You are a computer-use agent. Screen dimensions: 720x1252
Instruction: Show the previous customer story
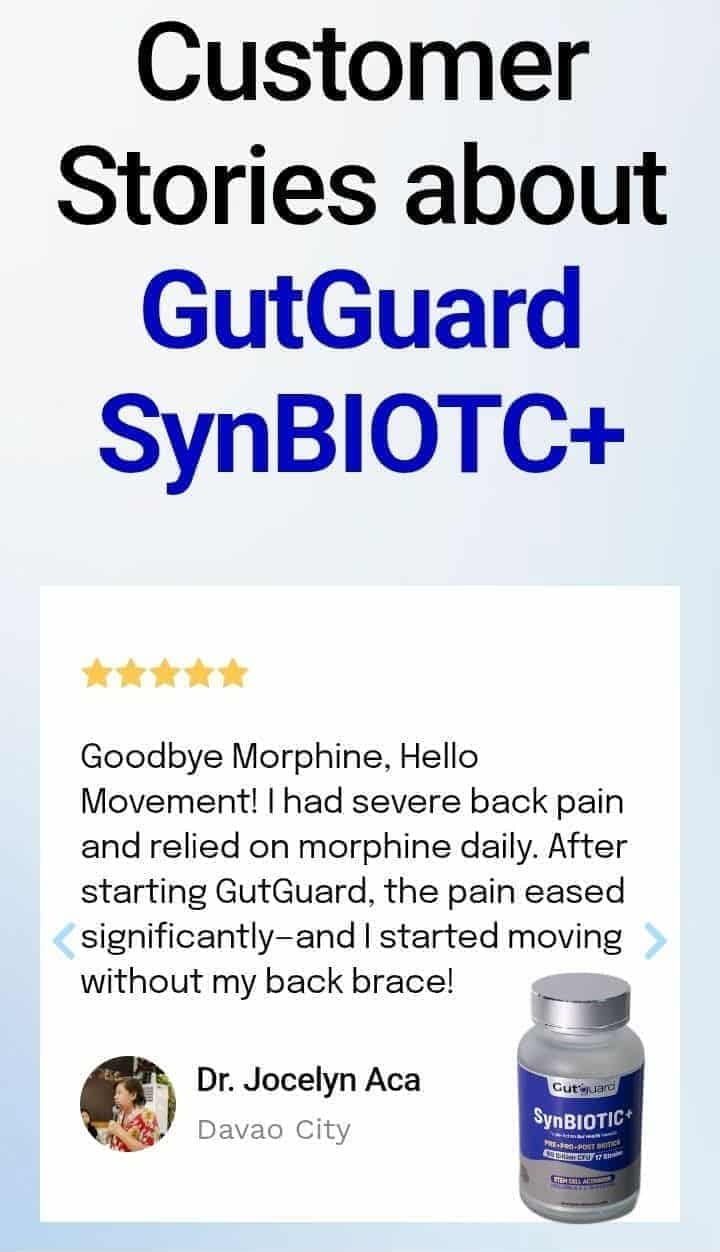63,941
